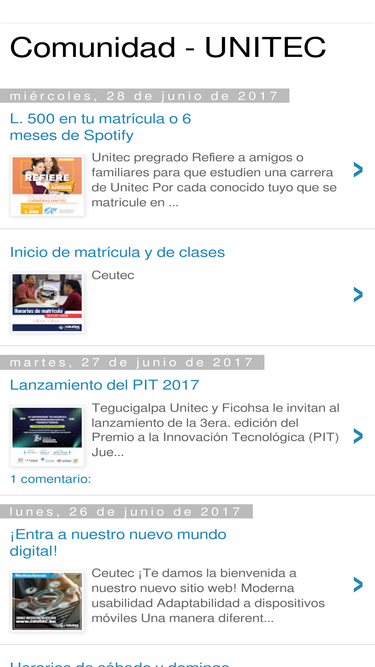The width and height of the screenshot is (375, 667).
Task: Open Inicio de matrícula y de clases
Action: coord(117,252)
